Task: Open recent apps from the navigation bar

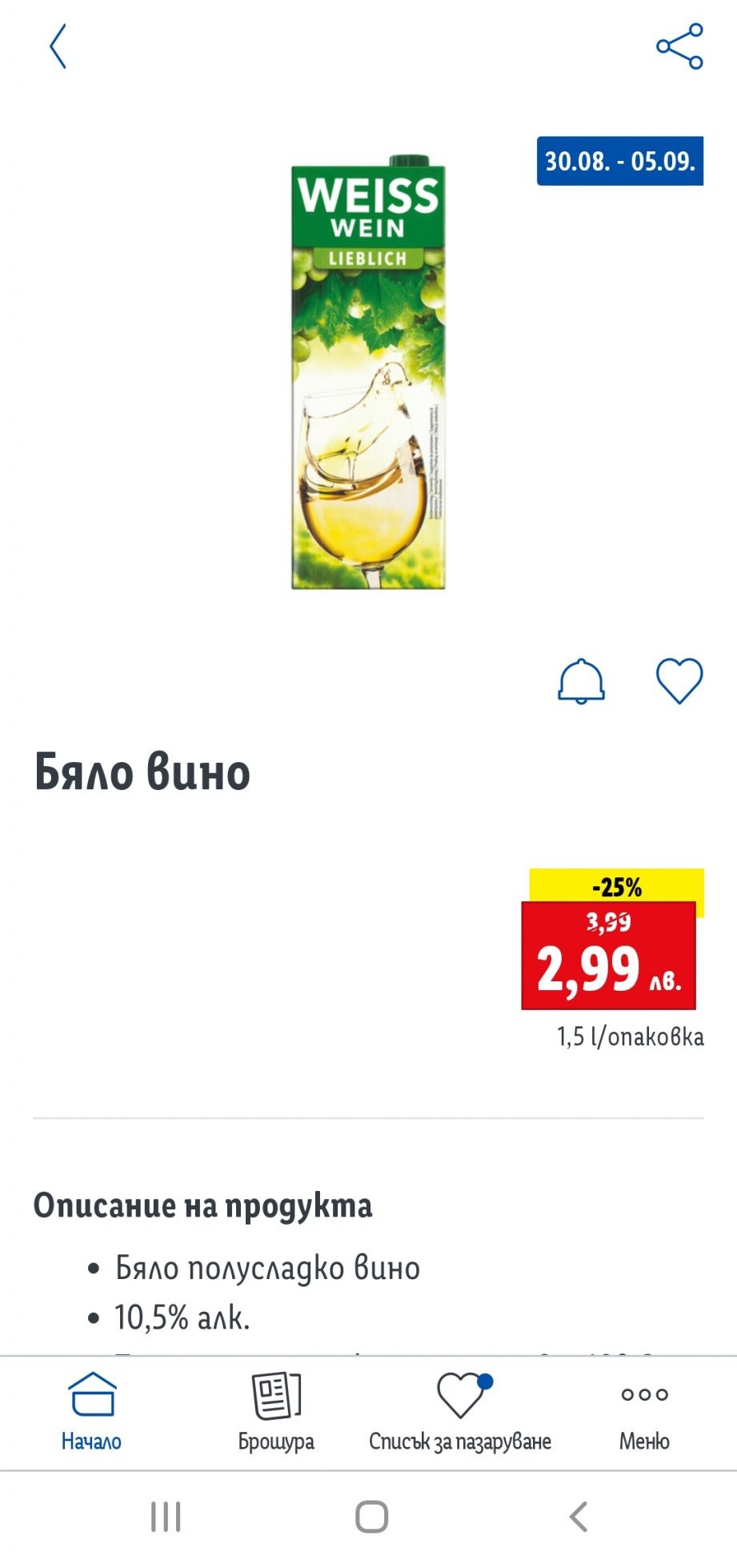Action: [166, 1517]
